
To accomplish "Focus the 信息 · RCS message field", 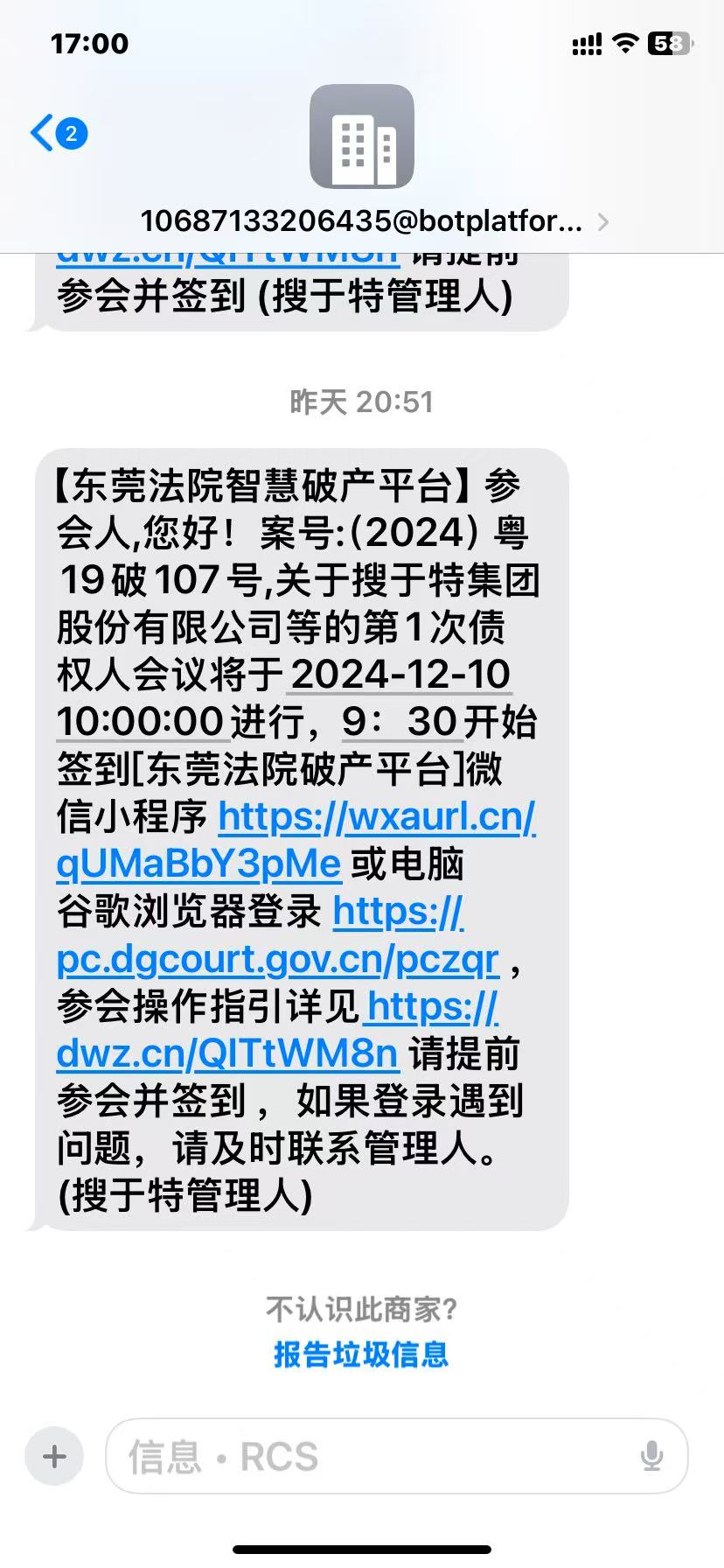I will coord(367,1456).
